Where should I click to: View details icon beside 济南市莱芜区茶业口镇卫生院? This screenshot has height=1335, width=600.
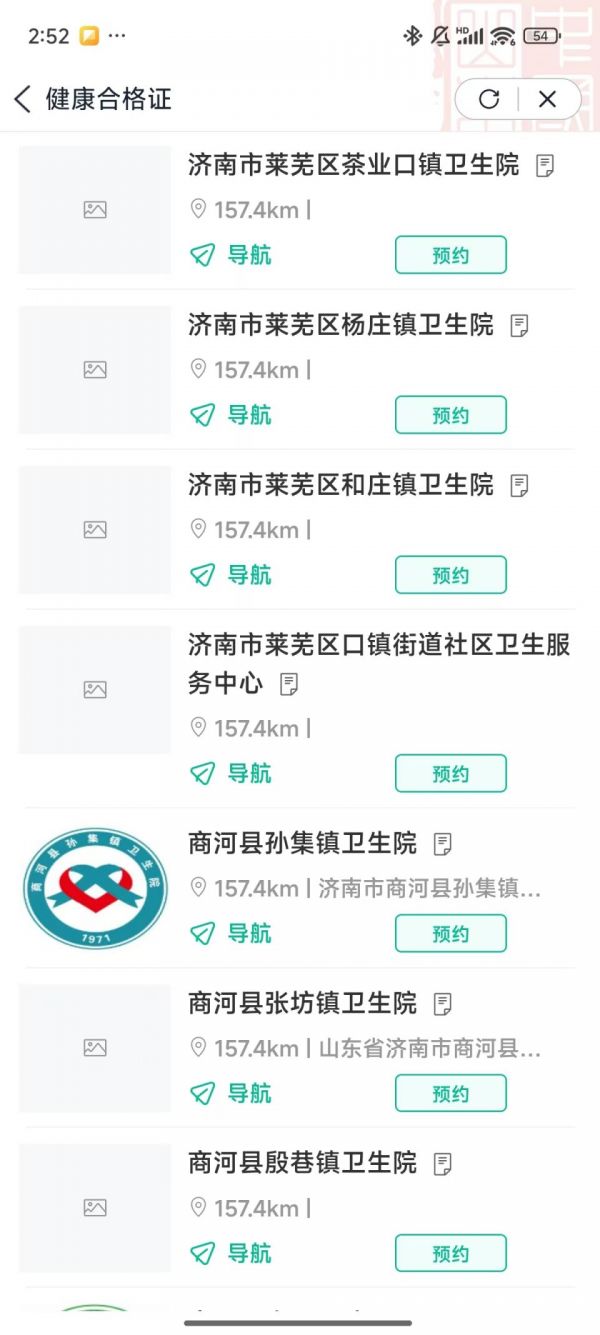coord(545,166)
